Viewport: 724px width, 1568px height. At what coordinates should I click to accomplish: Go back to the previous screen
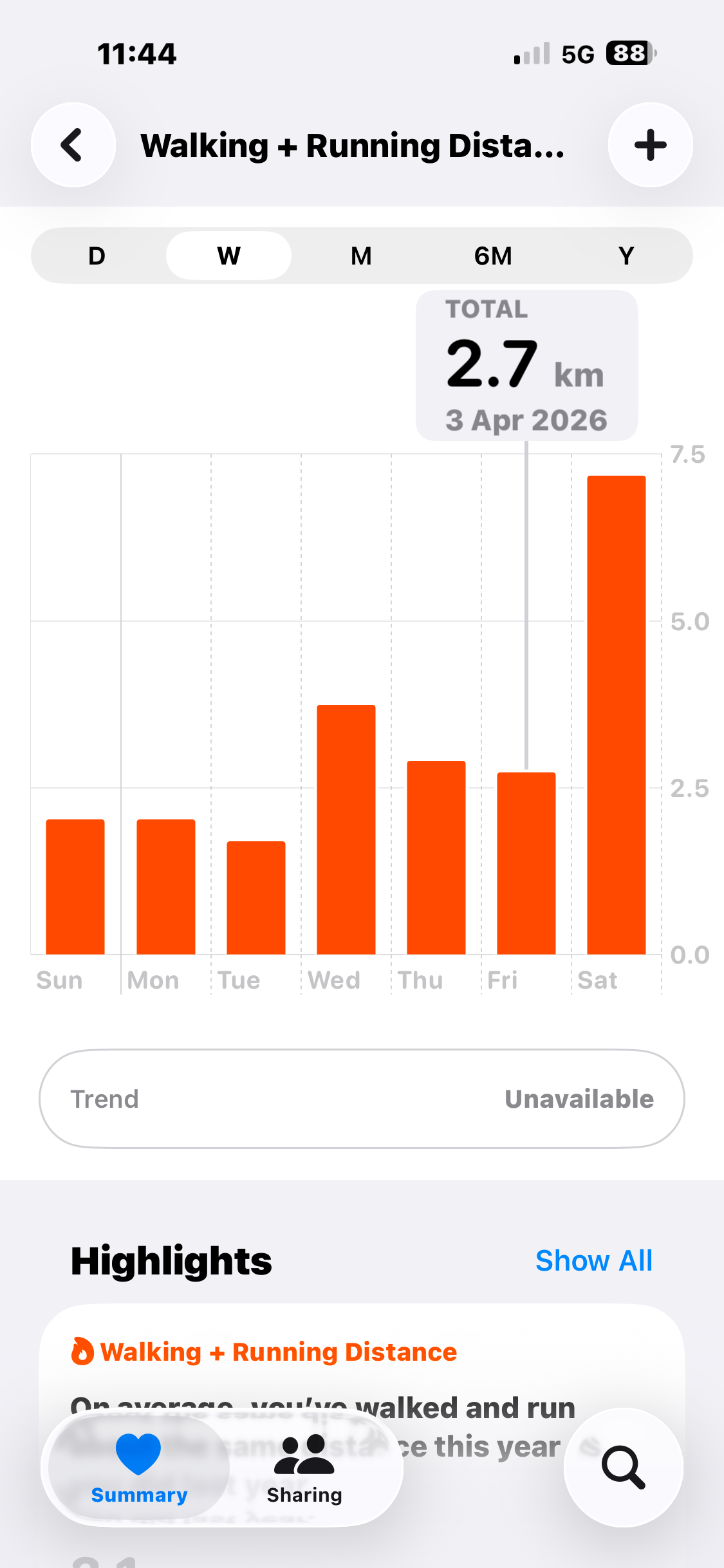point(73,145)
